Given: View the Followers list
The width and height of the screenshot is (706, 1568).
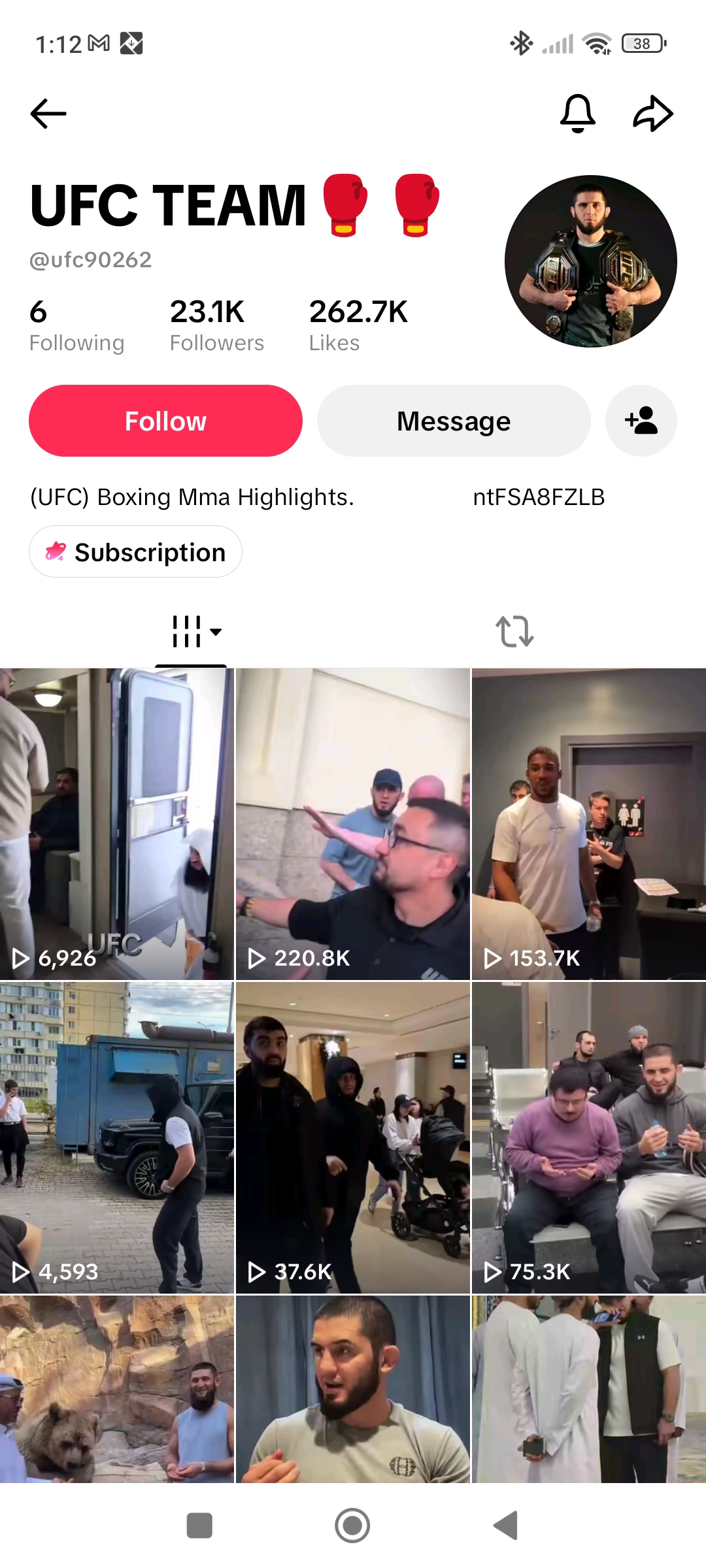Looking at the screenshot, I should 217,325.
